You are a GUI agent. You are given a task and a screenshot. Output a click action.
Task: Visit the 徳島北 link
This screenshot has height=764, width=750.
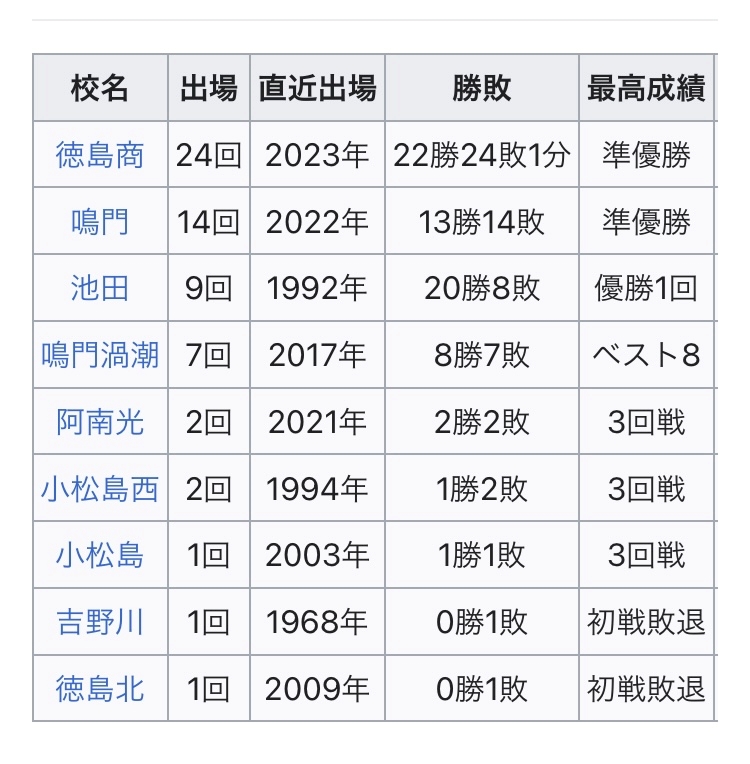(100, 688)
